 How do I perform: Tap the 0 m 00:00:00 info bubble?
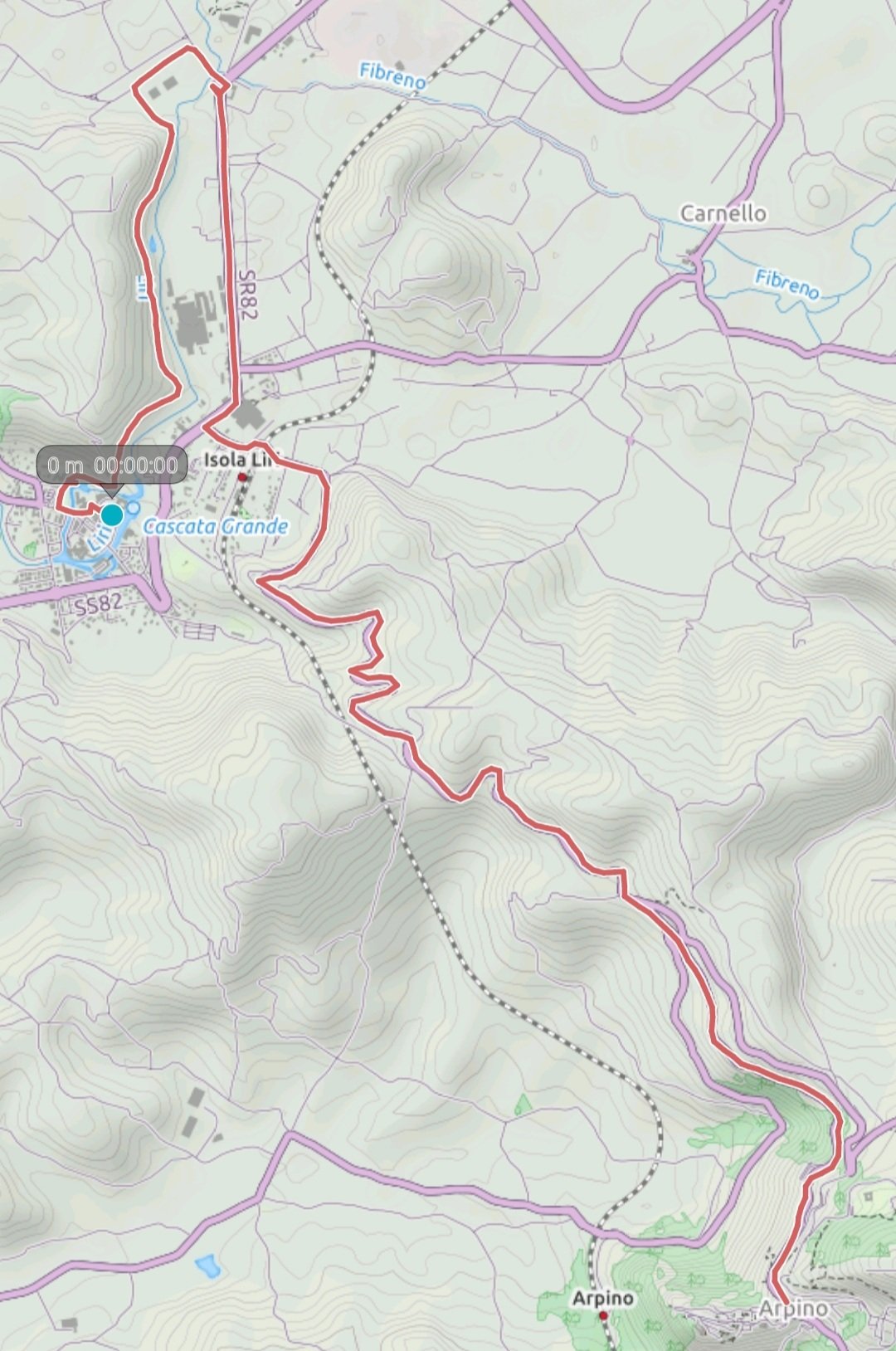pos(112,465)
